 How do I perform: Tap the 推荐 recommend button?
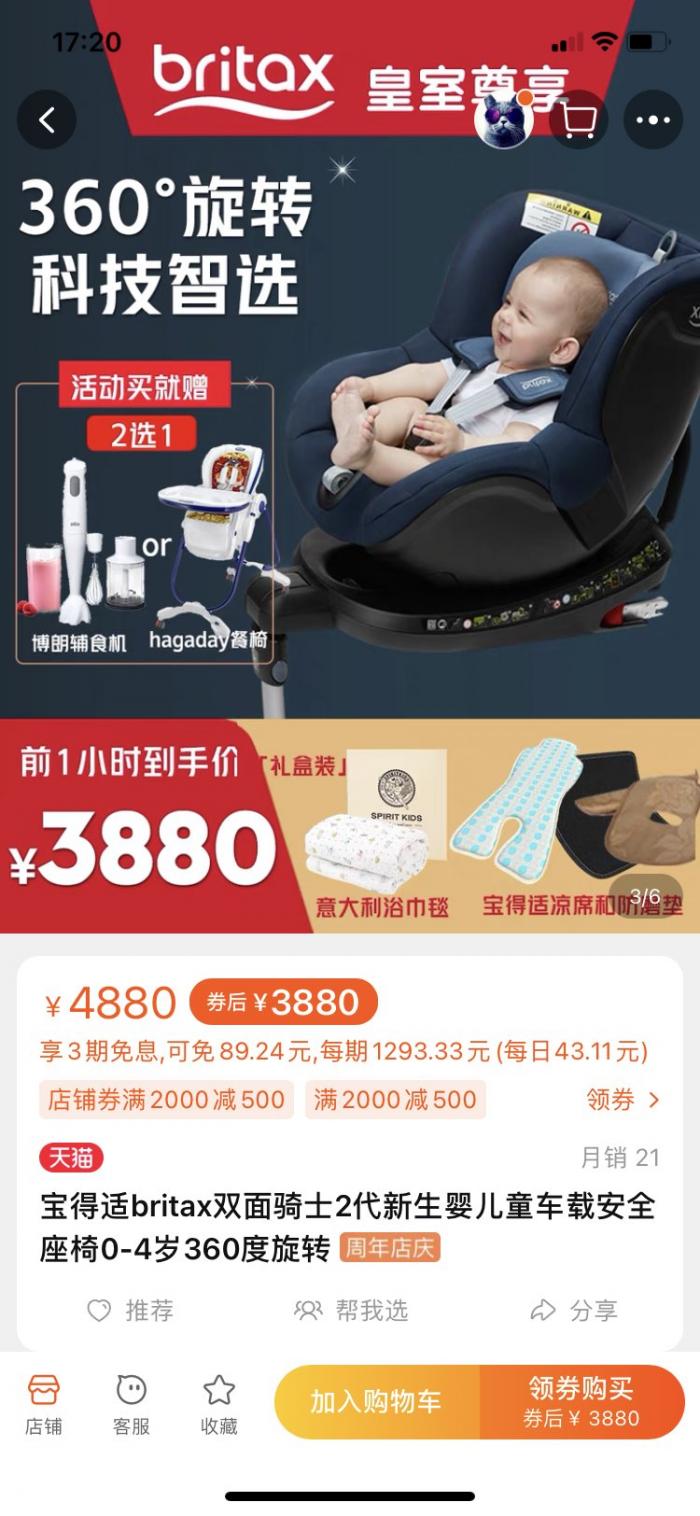(130, 1310)
